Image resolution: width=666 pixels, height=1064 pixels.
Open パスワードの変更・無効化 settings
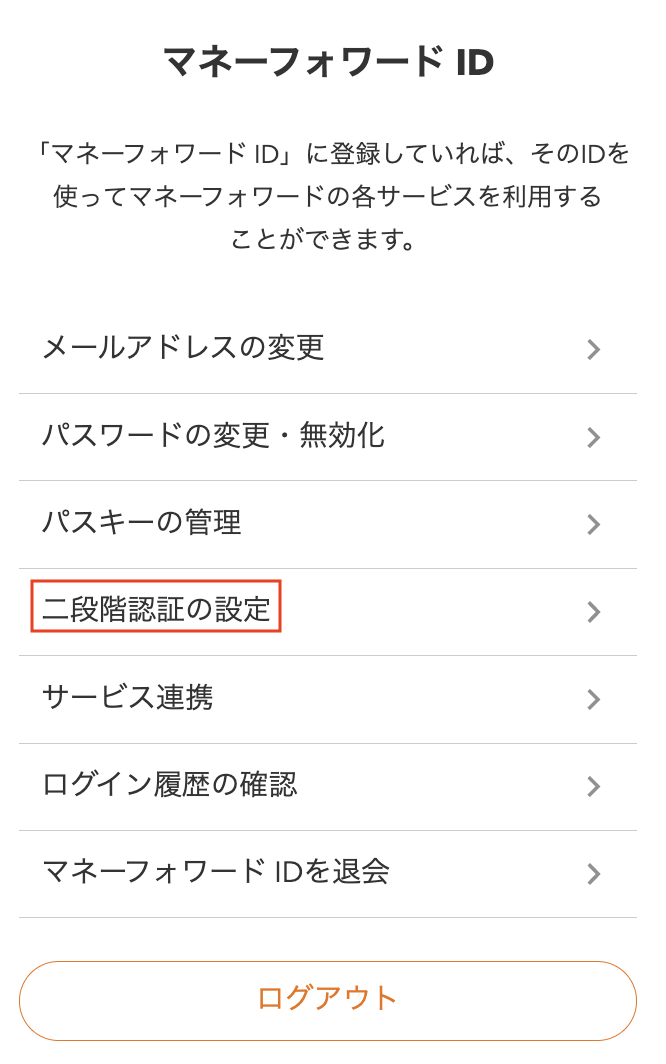[x=327, y=436]
